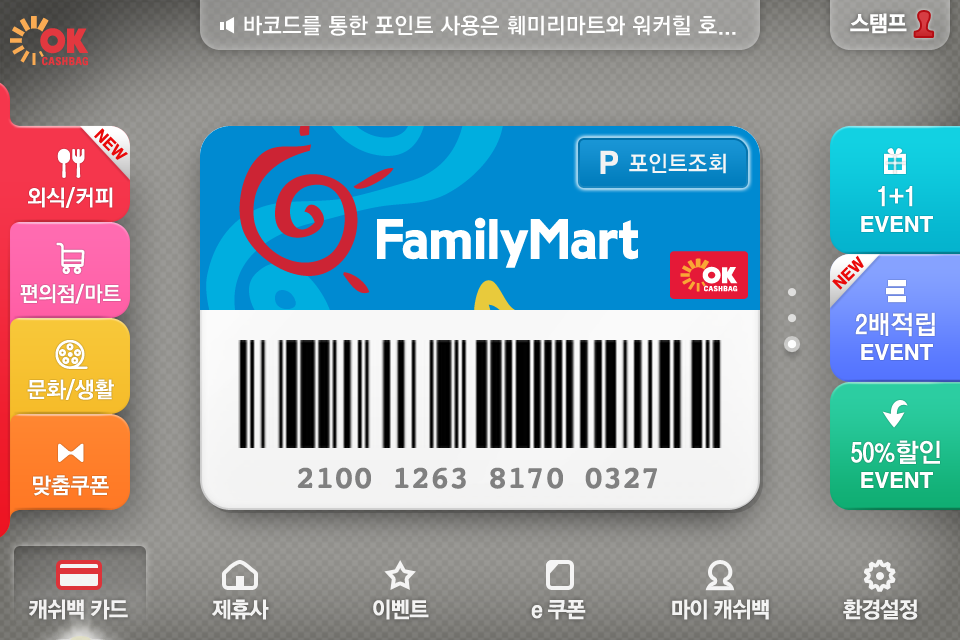Open the 문화/생활 category
Screen dimensions: 960x640
70,369
